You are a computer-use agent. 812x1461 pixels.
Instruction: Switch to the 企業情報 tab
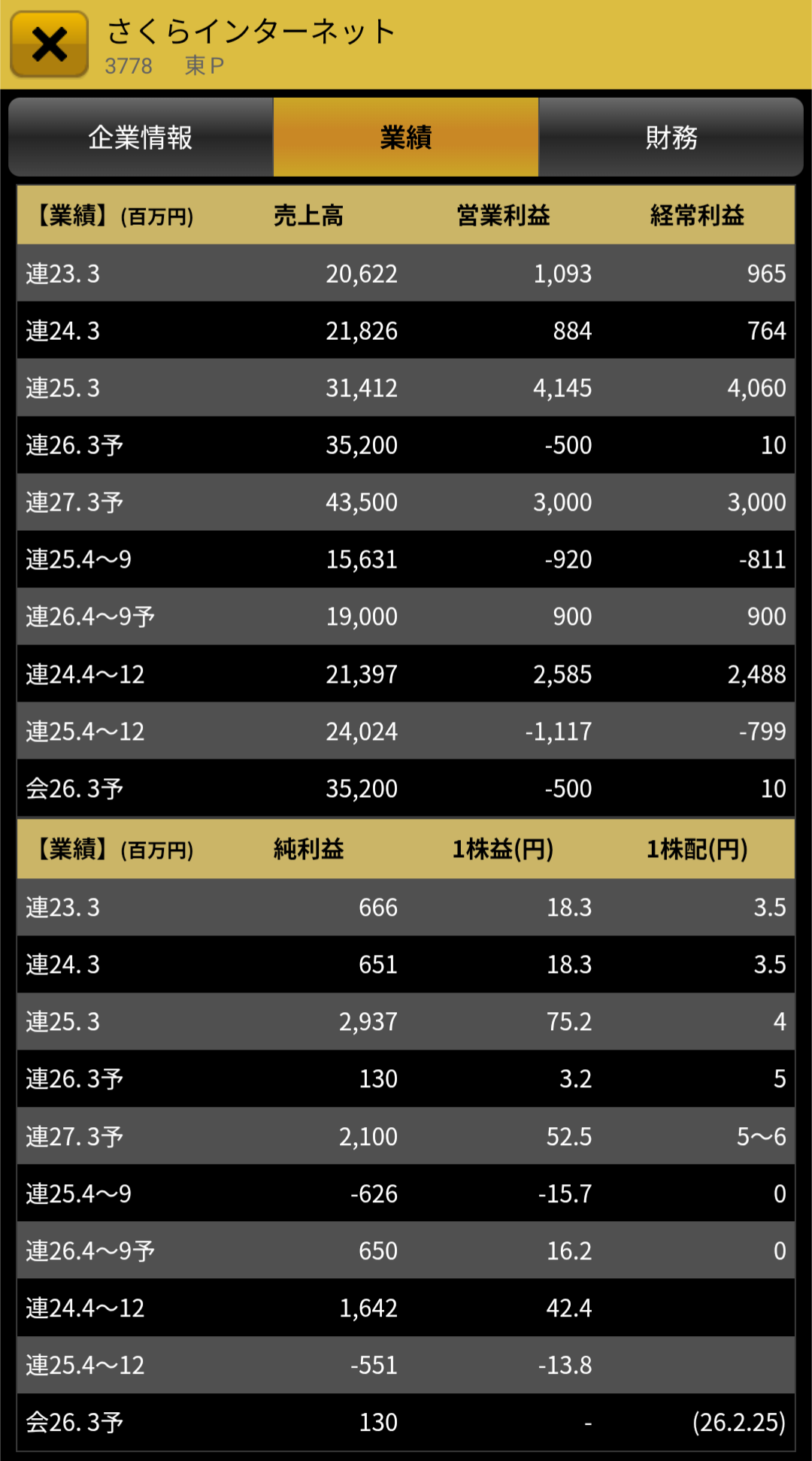[141, 138]
